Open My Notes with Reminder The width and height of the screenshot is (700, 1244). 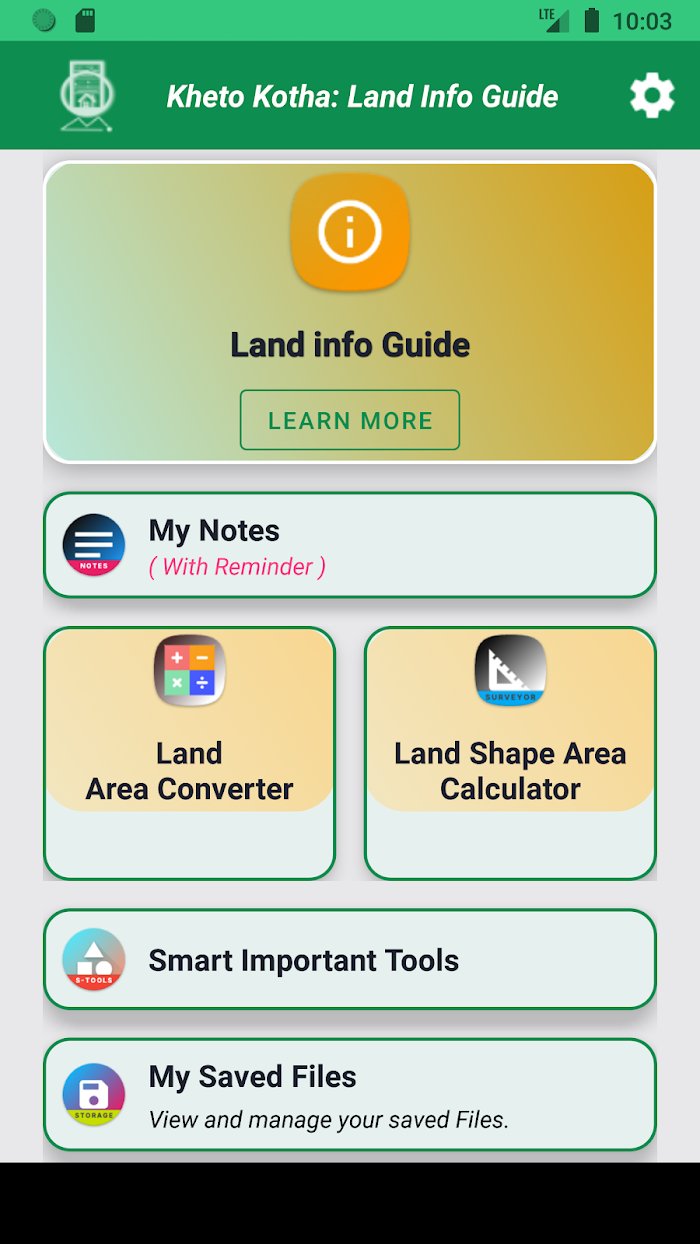point(350,545)
